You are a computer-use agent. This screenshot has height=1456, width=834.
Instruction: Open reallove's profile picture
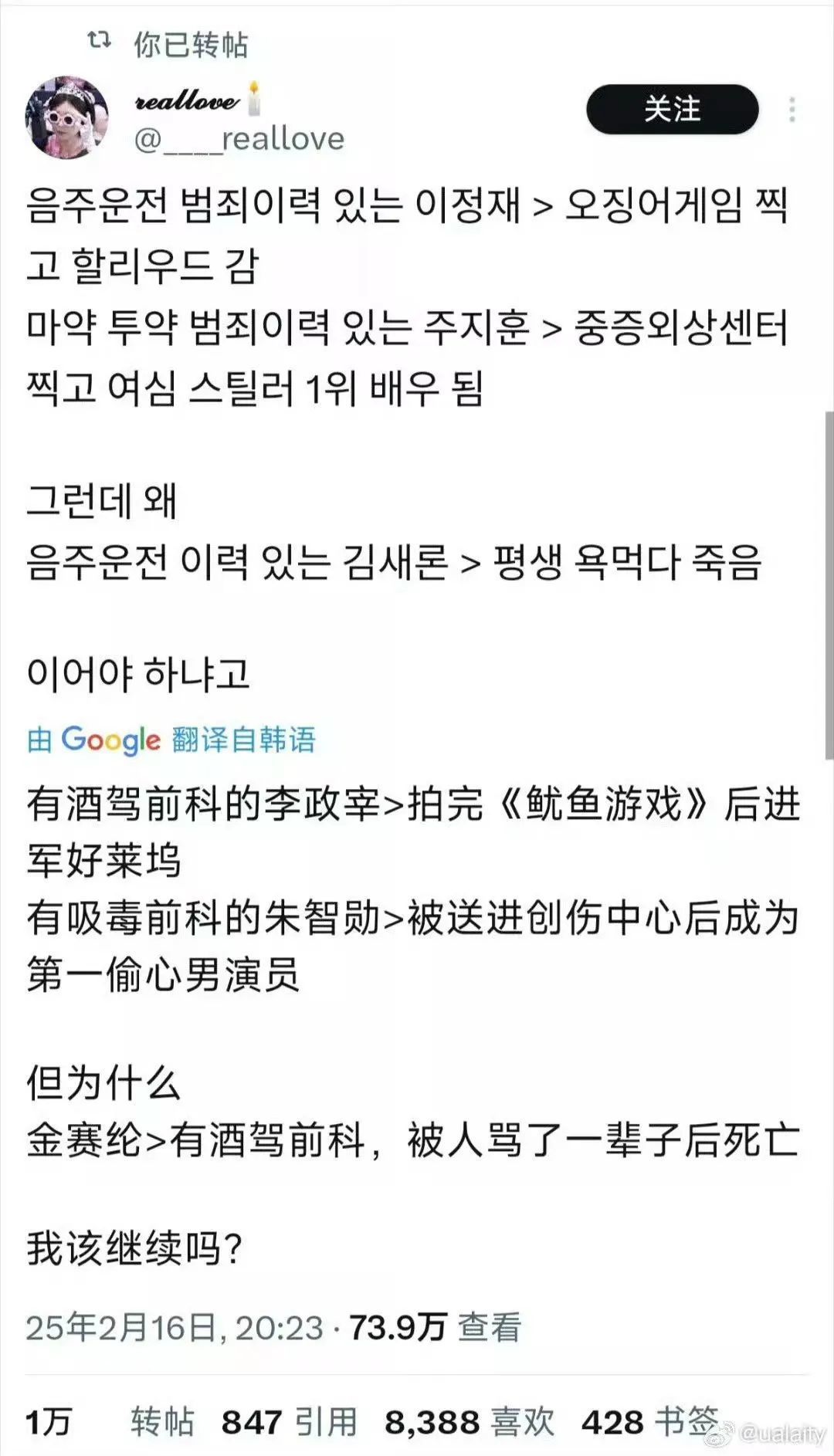pyautogui.click(x=67, y=117)
